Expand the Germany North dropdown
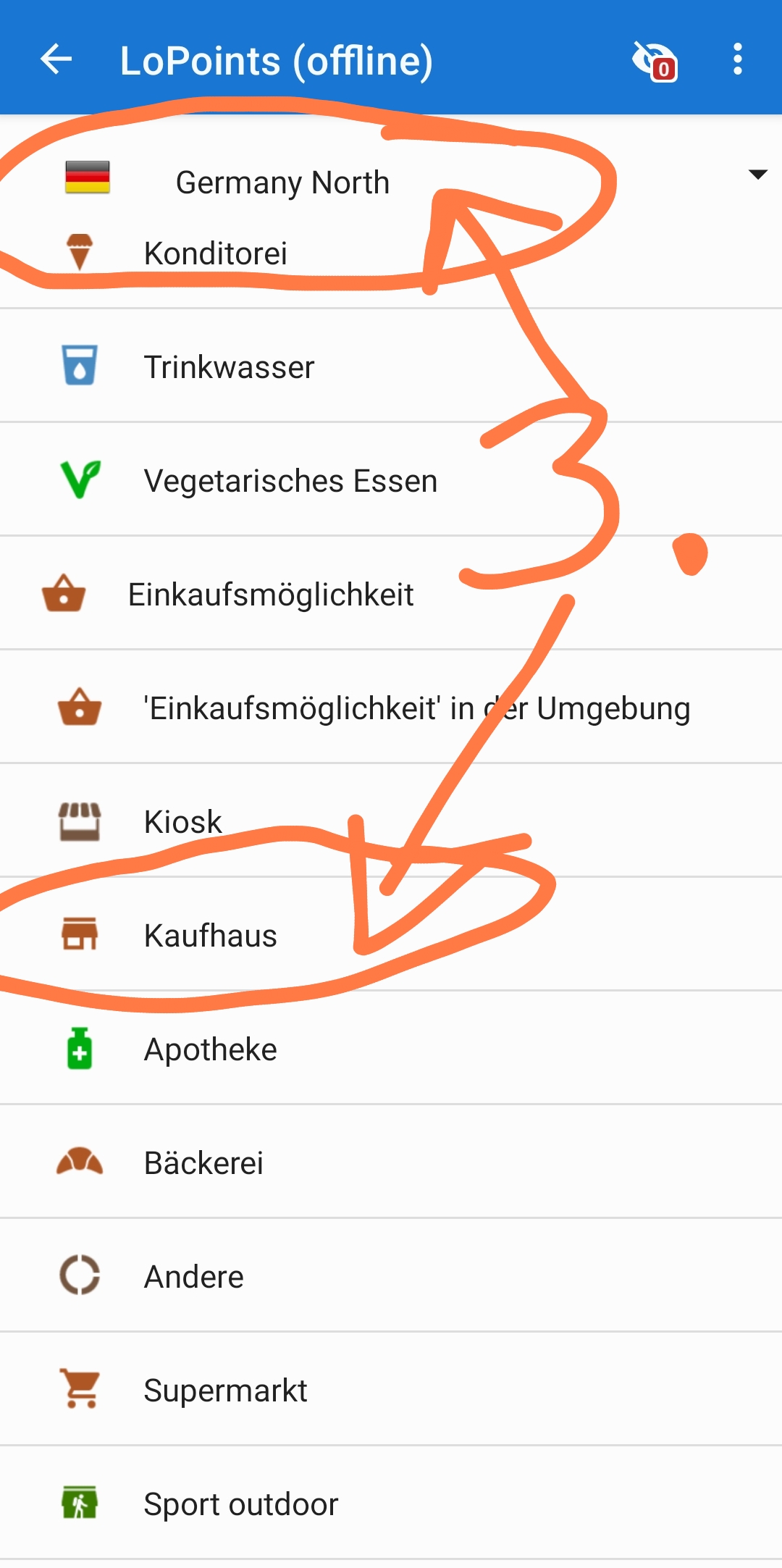782x1568 pixels. click(757, 175)
